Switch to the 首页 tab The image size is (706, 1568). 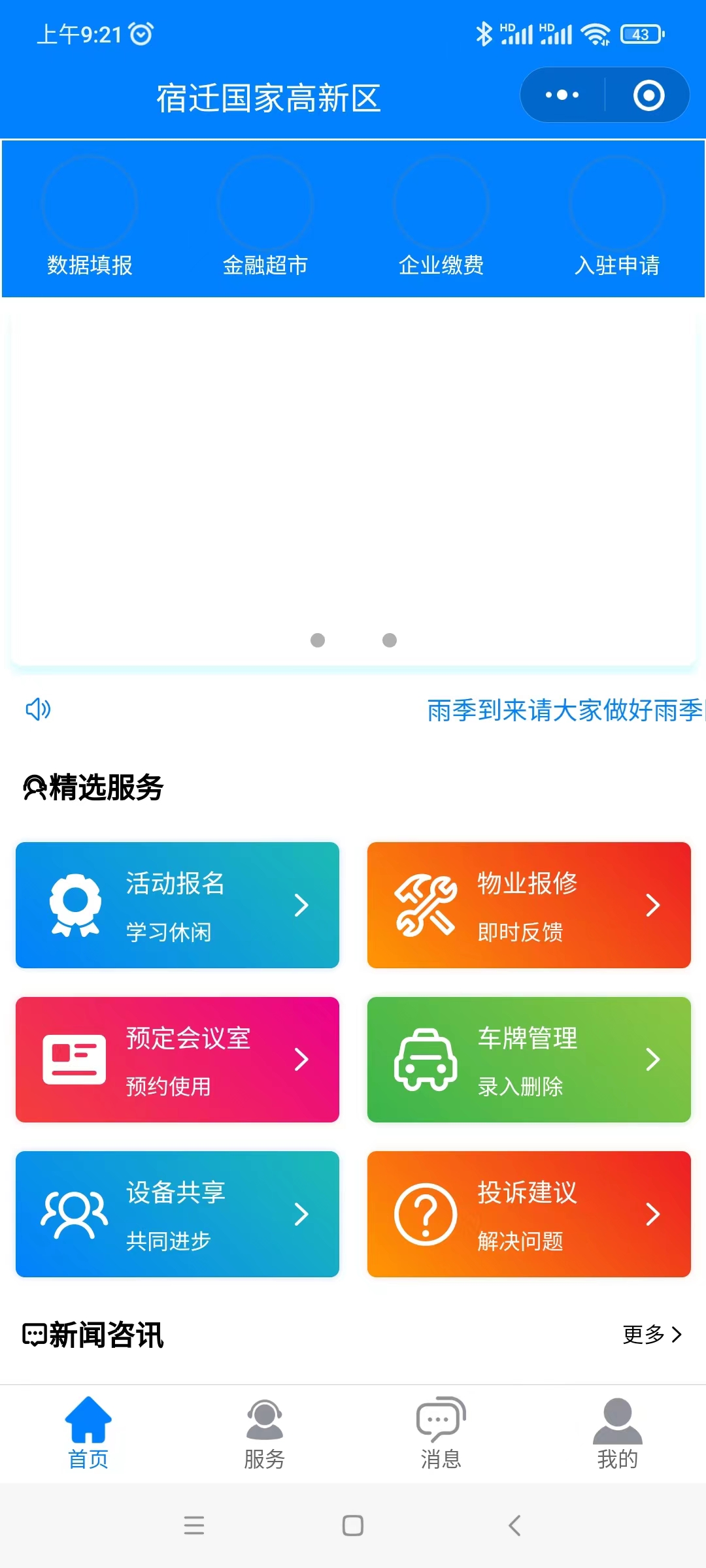(88, 1433)
